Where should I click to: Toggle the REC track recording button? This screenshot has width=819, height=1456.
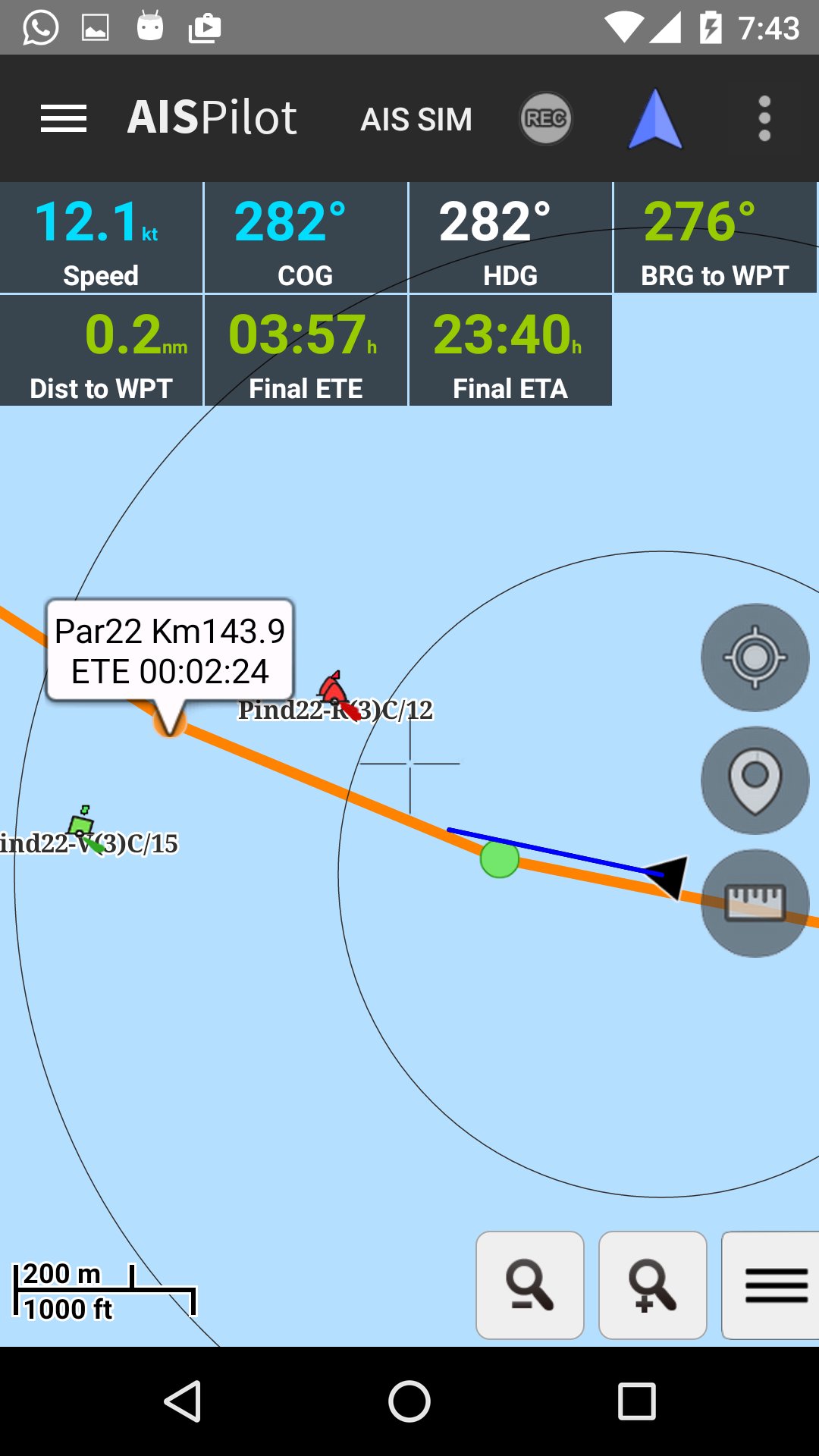pos(545,119)
